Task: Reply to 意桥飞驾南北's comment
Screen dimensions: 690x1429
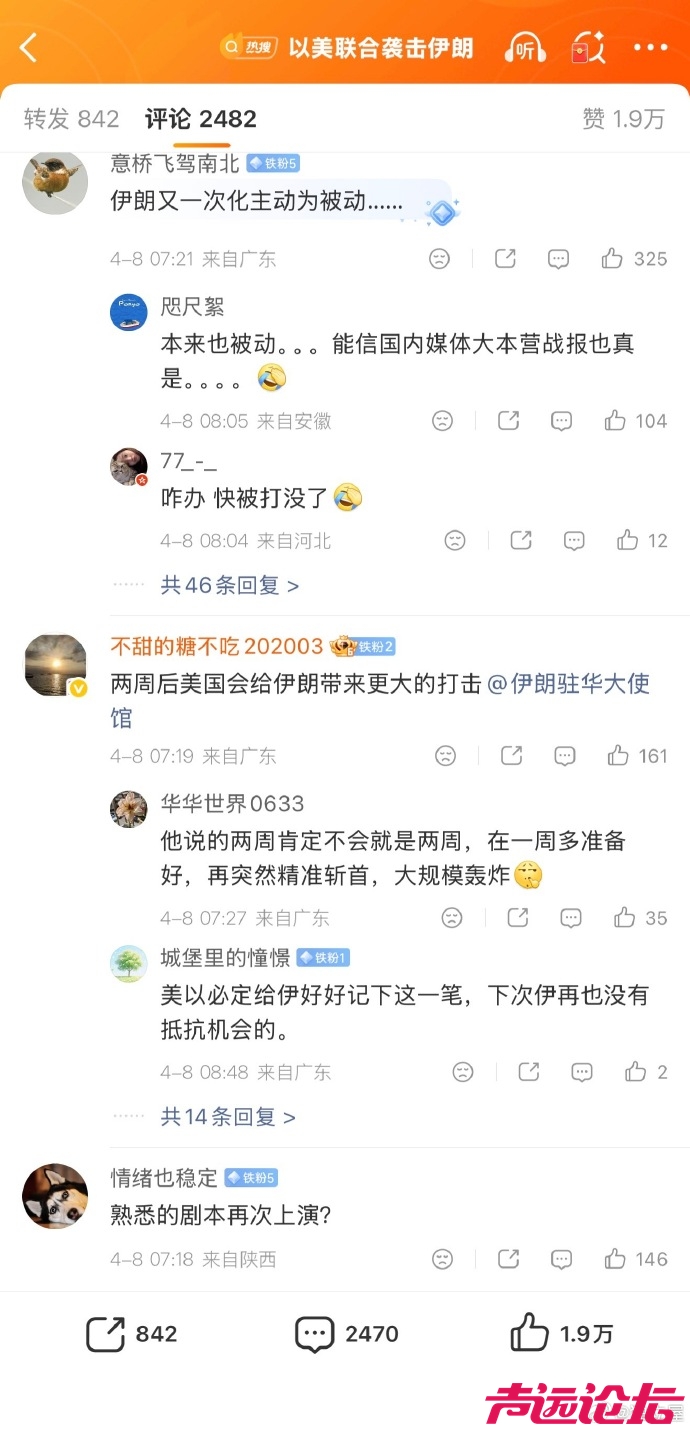Action: tap(558, 259)
